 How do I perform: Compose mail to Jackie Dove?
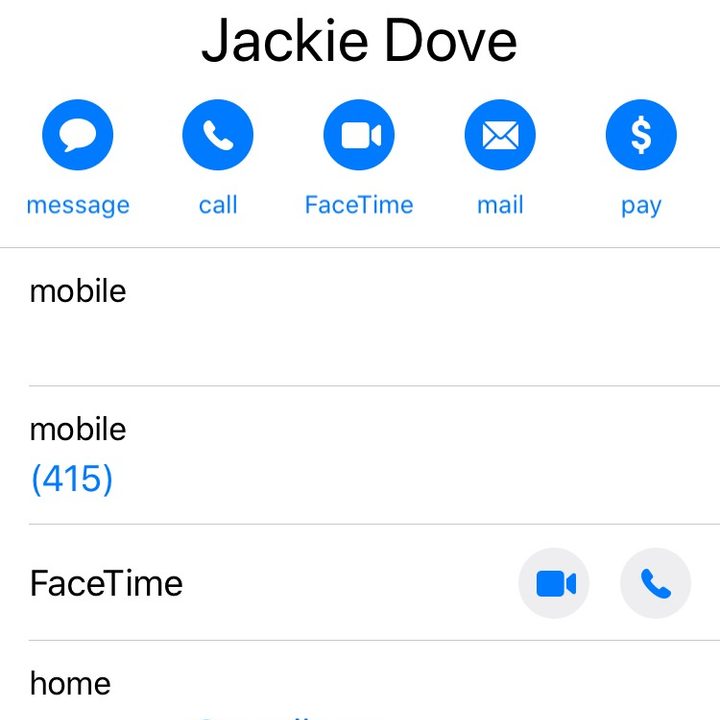500,136
